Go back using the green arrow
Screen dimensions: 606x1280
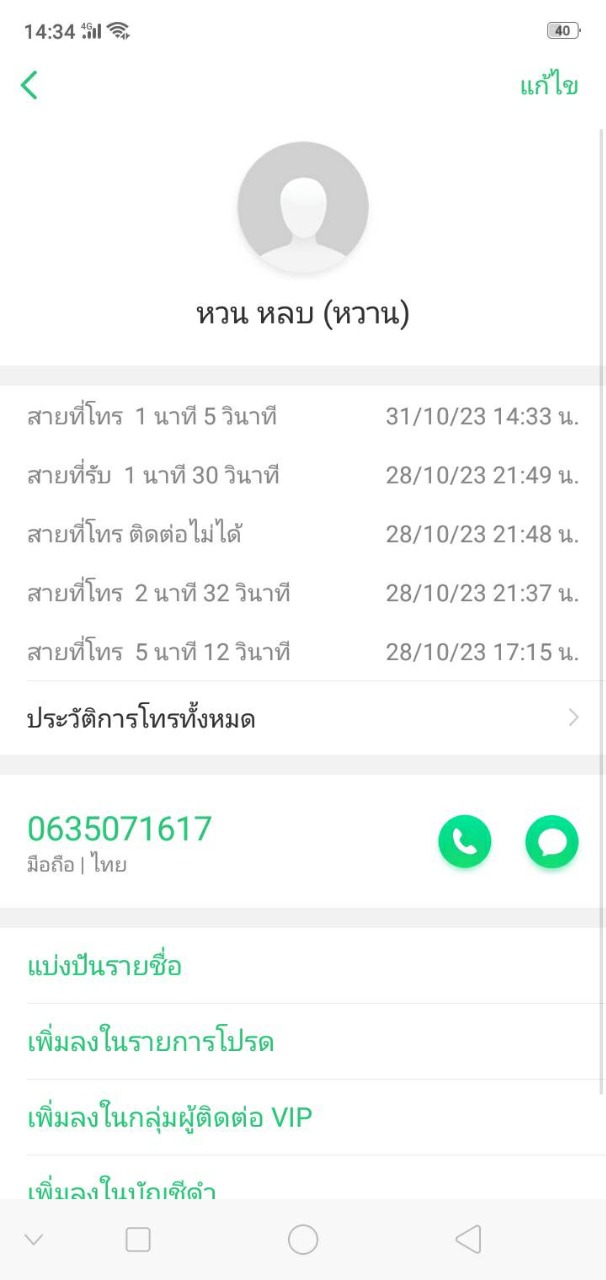click(x=29, y=86)
